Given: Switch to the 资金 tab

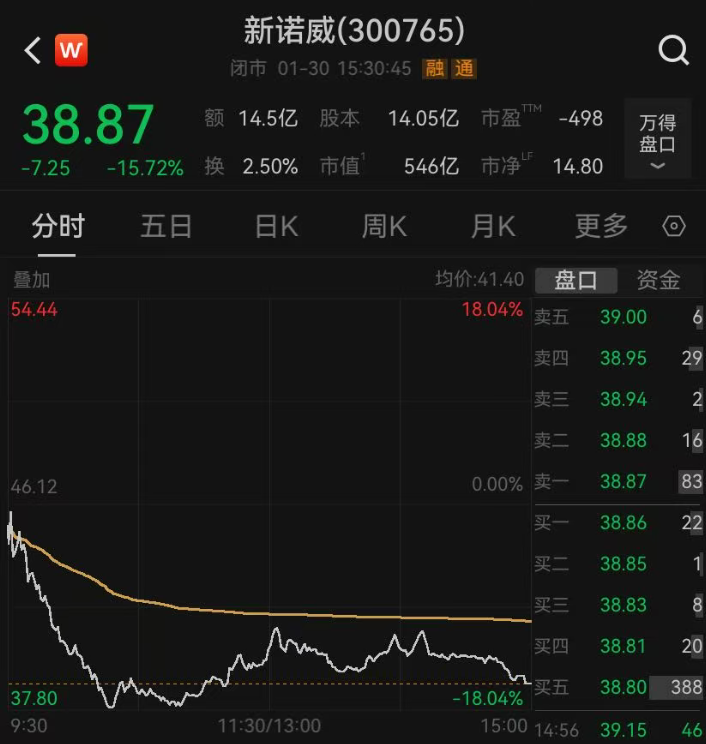Looking at the screenshot, I should click(x=658, y=280).
